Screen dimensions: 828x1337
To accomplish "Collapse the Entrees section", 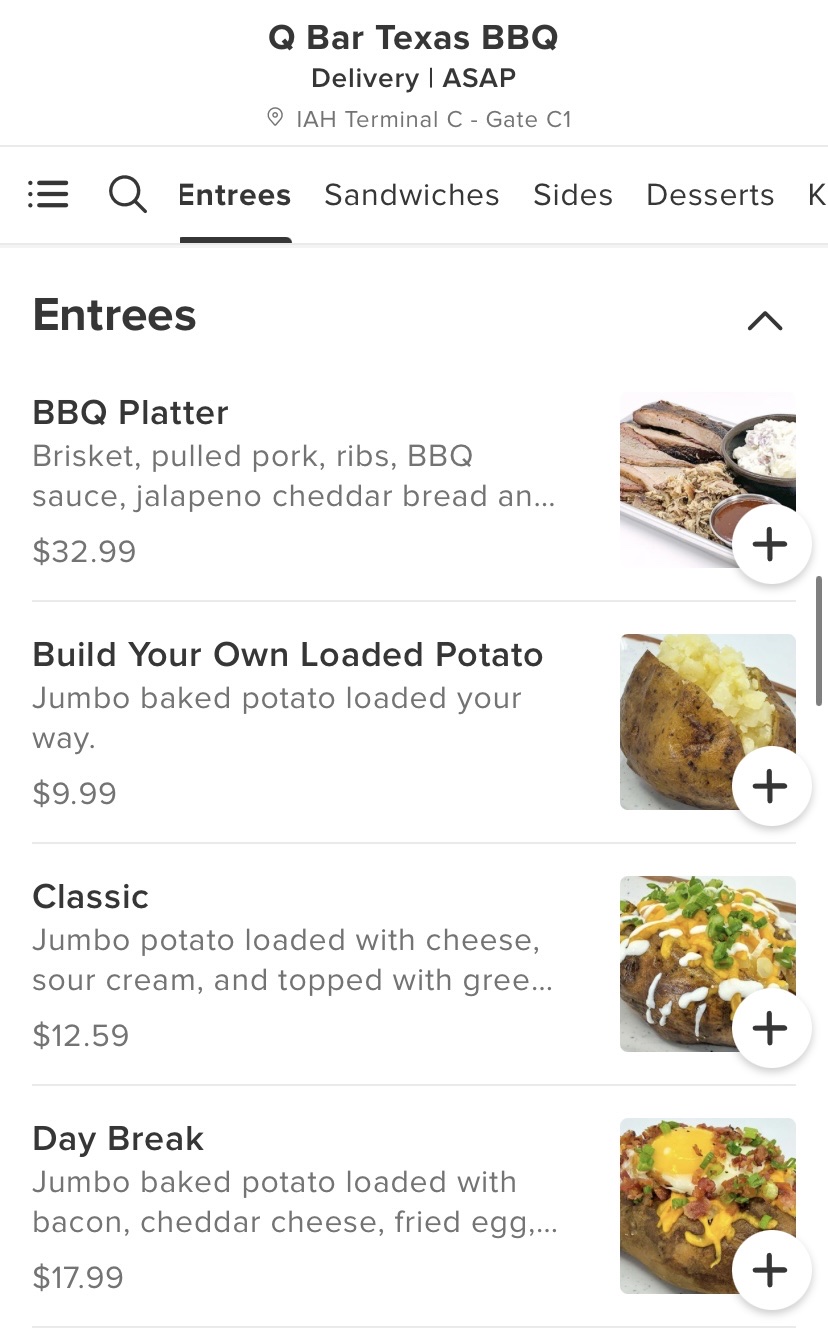I will coord(764,320).
